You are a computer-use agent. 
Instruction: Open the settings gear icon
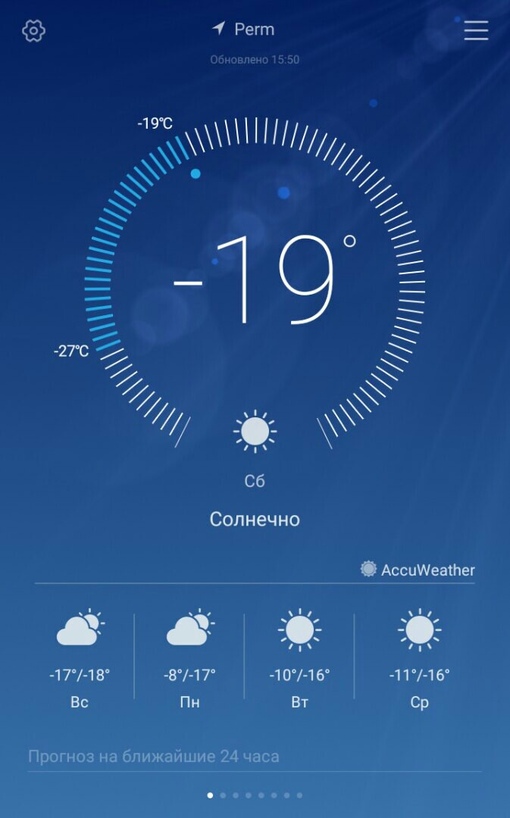pos(34,31)
